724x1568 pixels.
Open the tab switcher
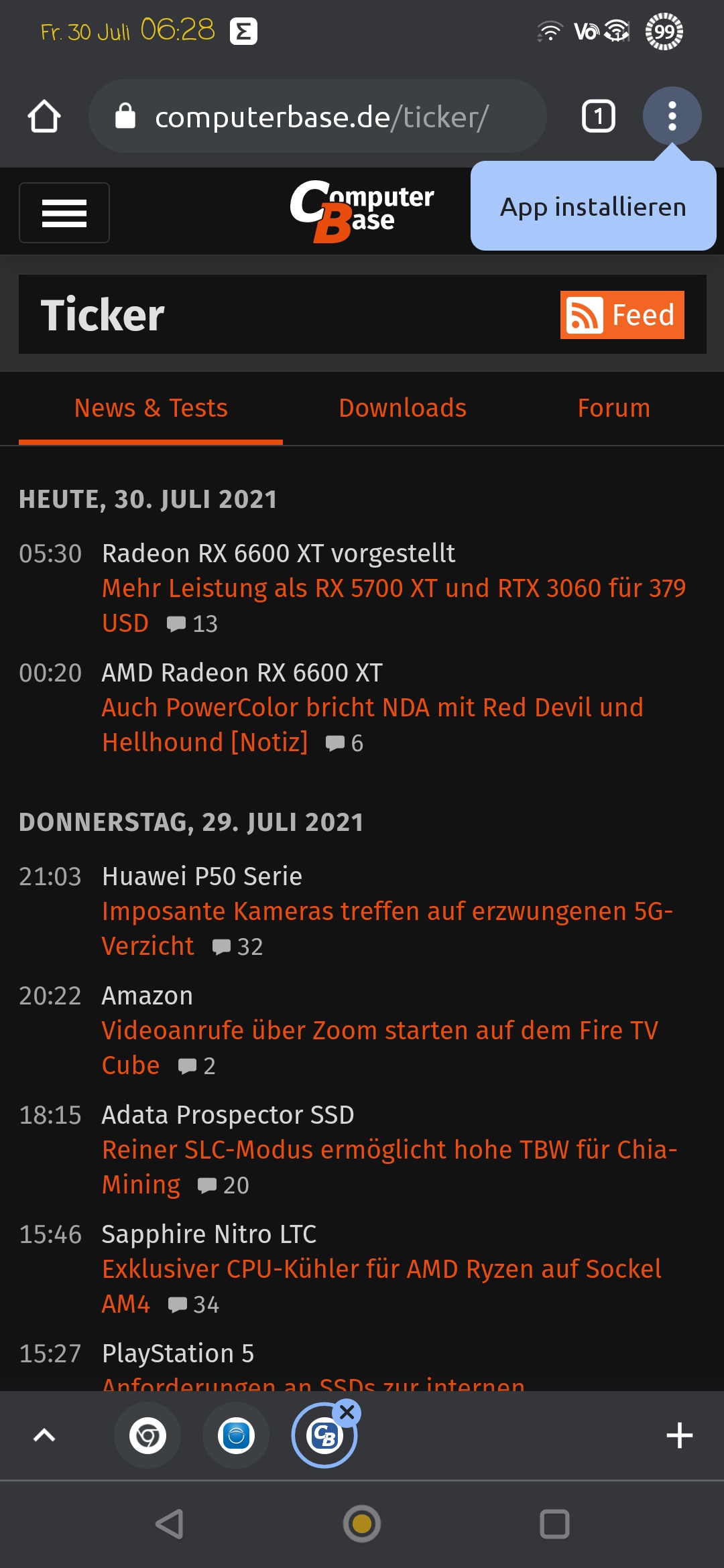[x=598, y=117]
